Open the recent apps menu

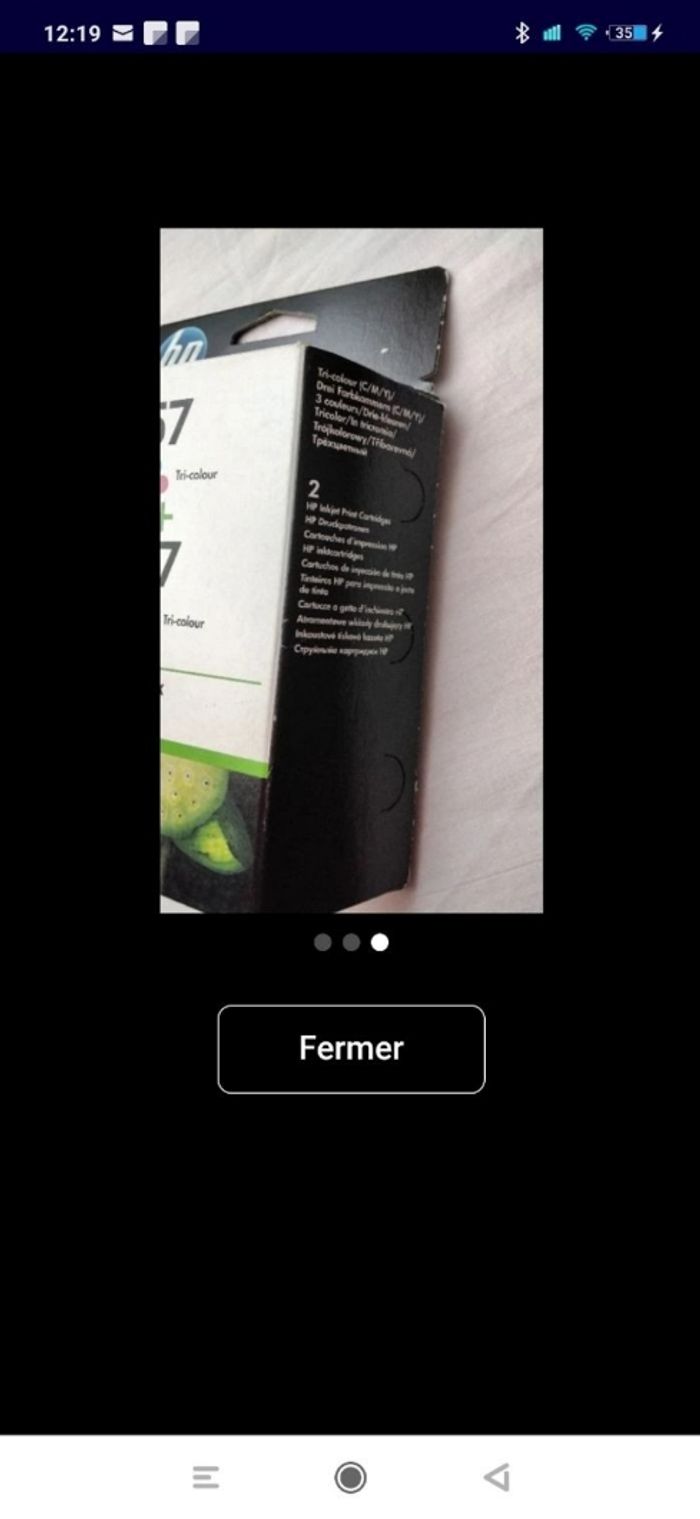point(206,1477)
